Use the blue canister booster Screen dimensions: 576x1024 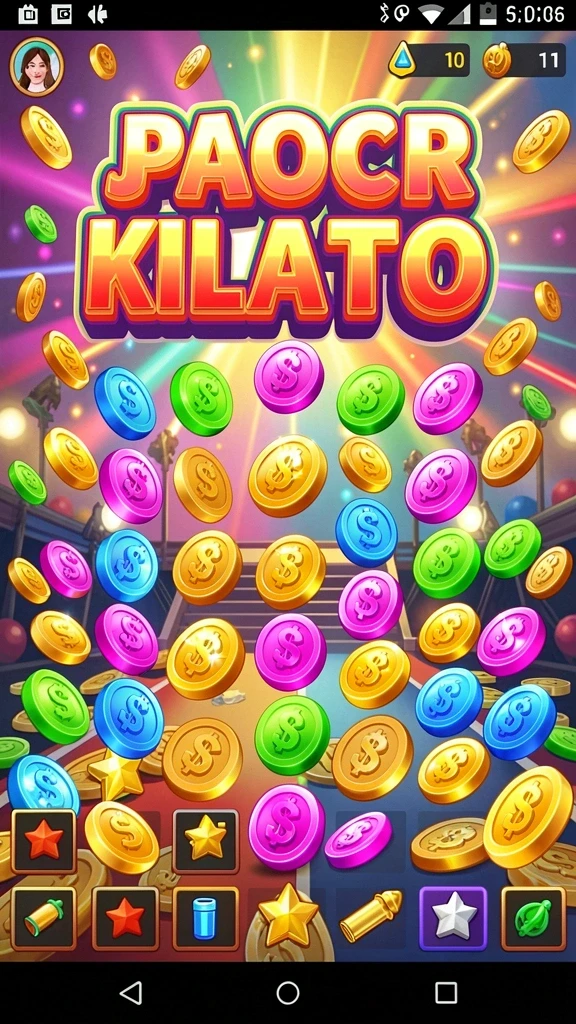point(205,918)
